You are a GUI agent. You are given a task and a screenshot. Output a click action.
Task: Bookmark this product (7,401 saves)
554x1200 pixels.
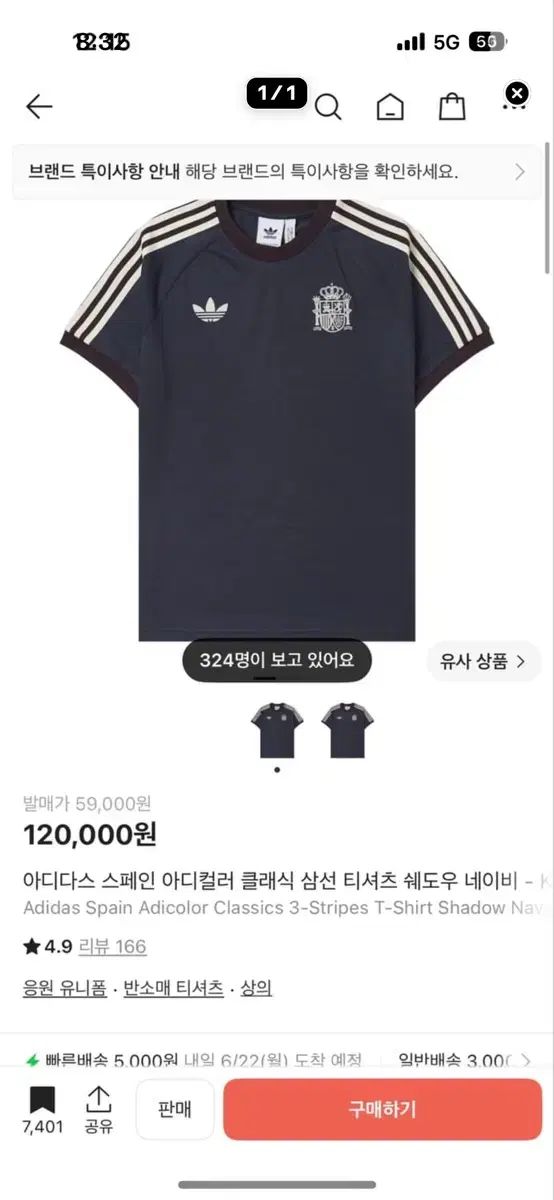pos(42,1110)
